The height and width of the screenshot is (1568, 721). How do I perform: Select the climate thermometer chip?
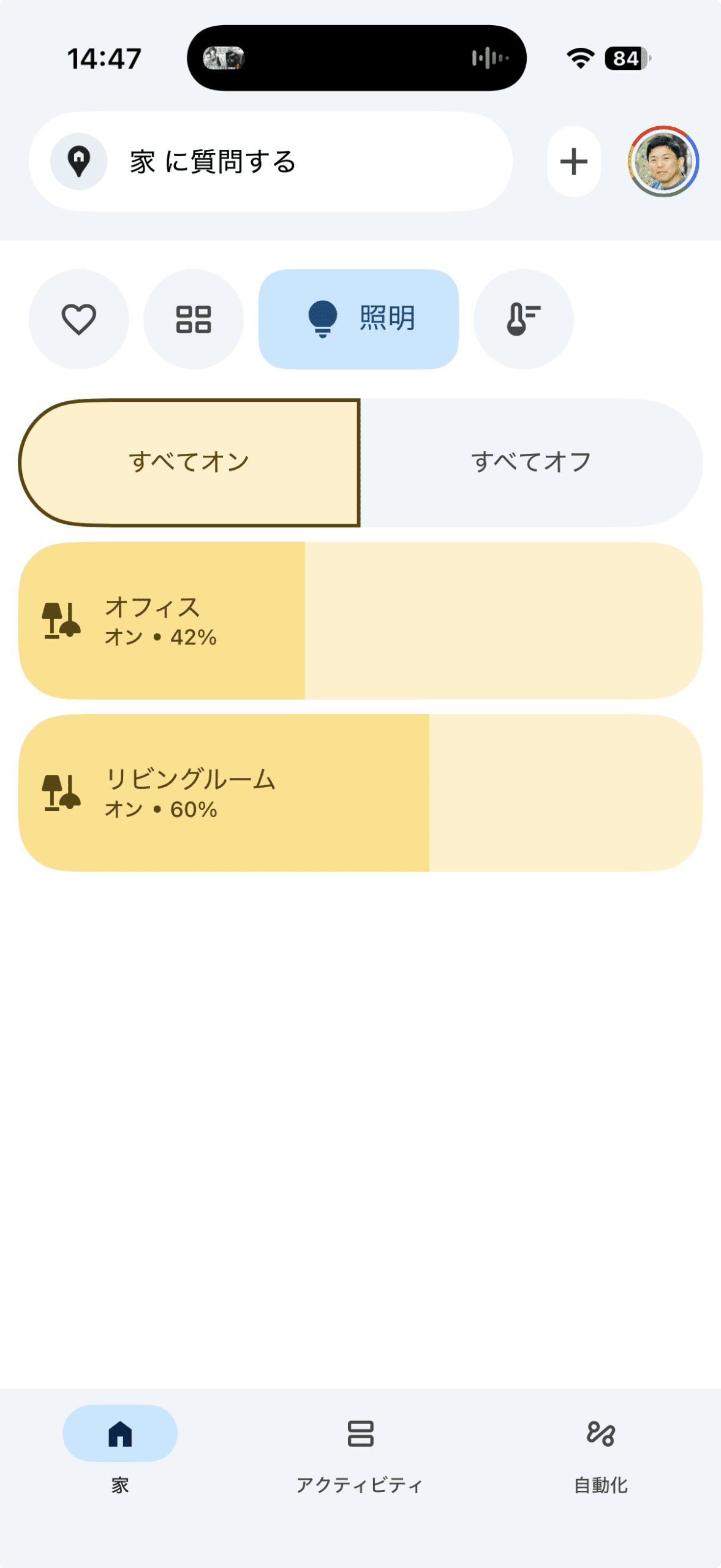(x=523, y=319)
